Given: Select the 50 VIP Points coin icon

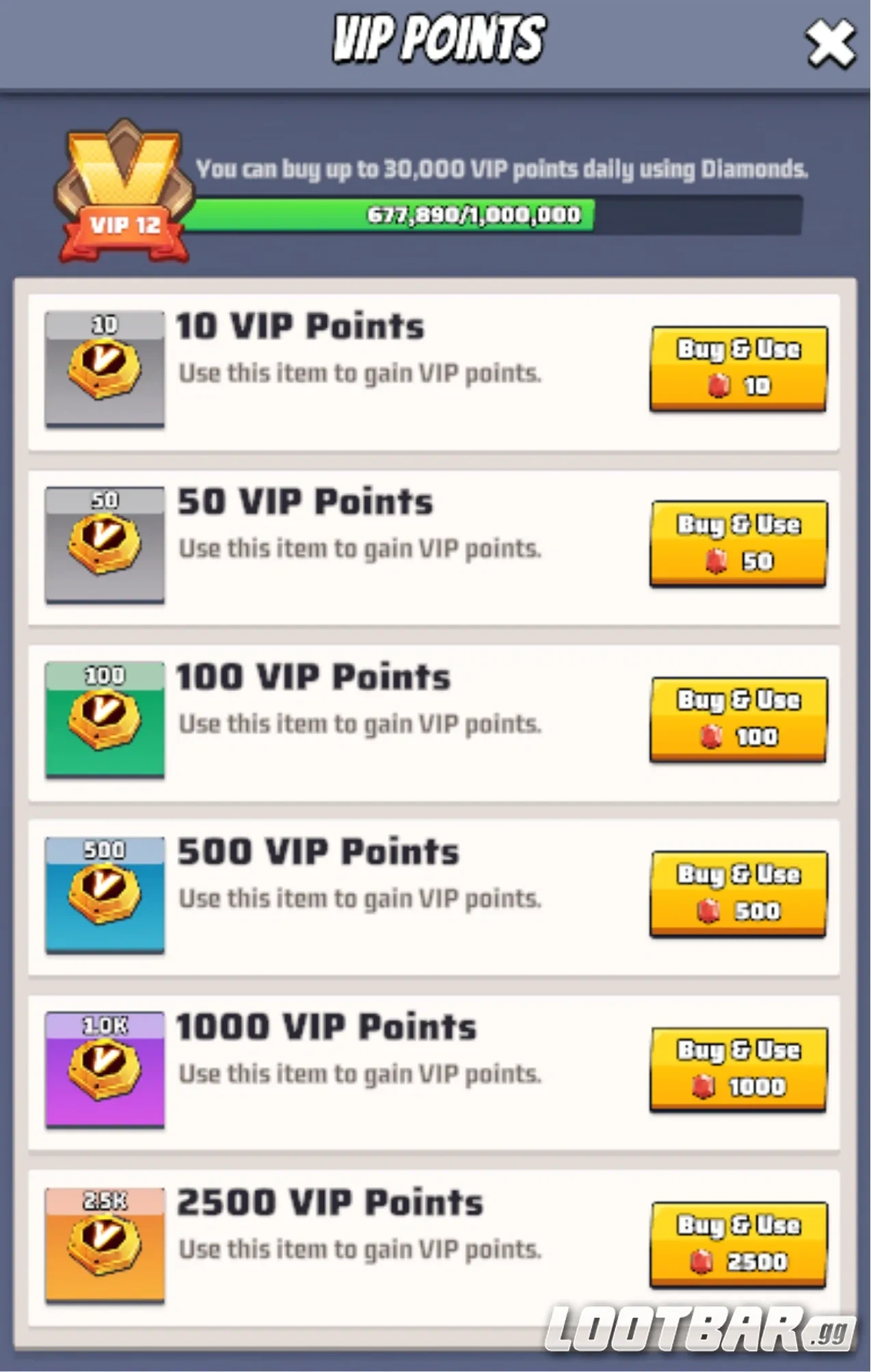Looking at the screenshot, I should (104, 543).
